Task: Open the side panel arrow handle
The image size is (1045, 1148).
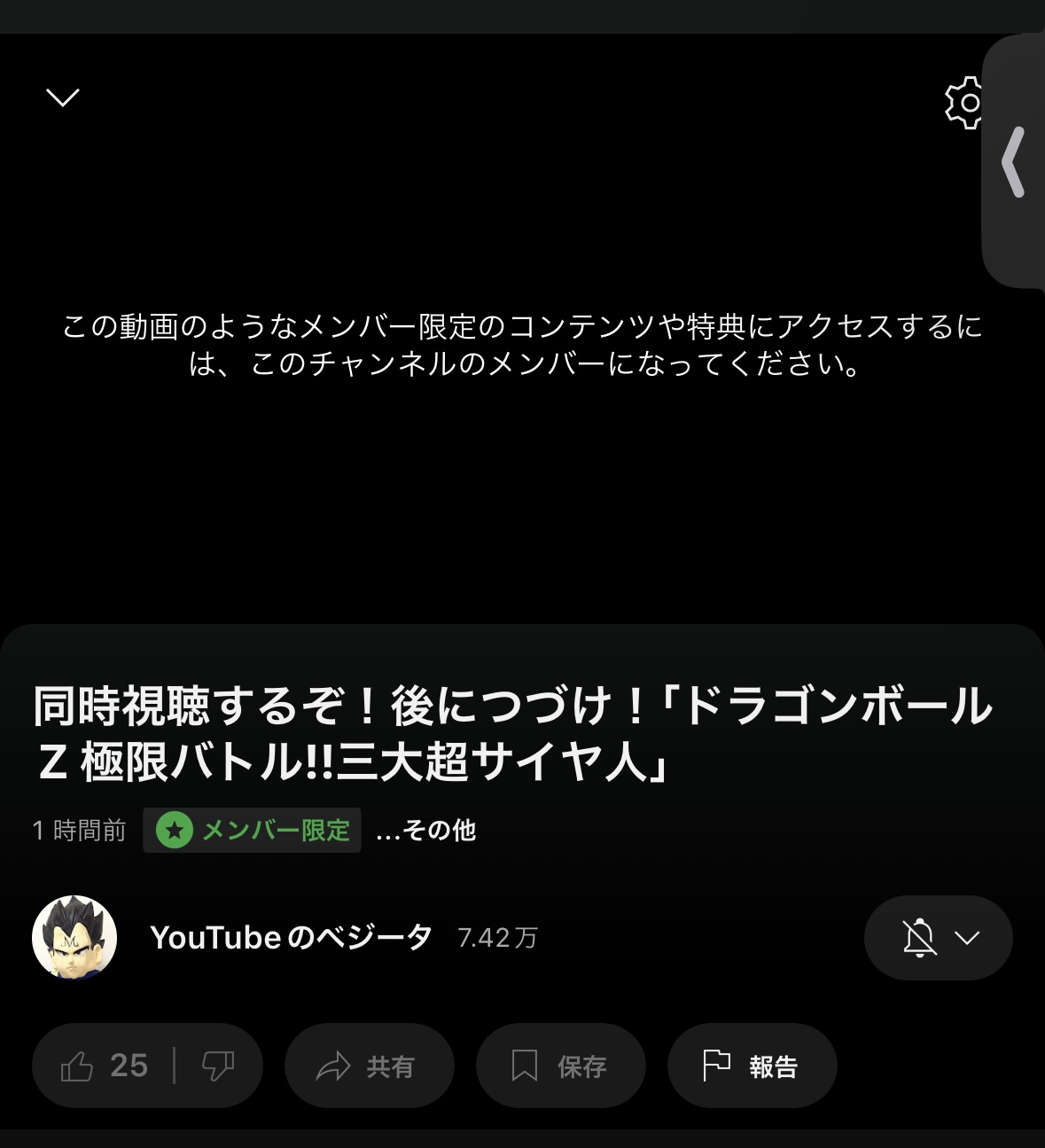Action: 1014,162
